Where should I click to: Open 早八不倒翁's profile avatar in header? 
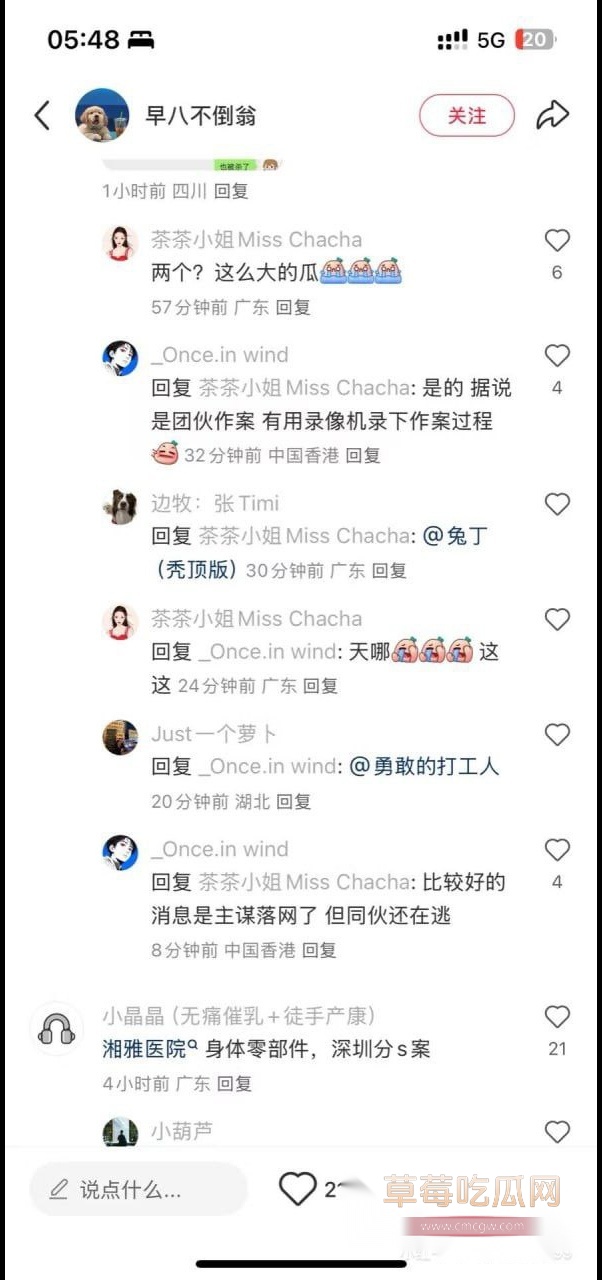click(x=102, y=115)
